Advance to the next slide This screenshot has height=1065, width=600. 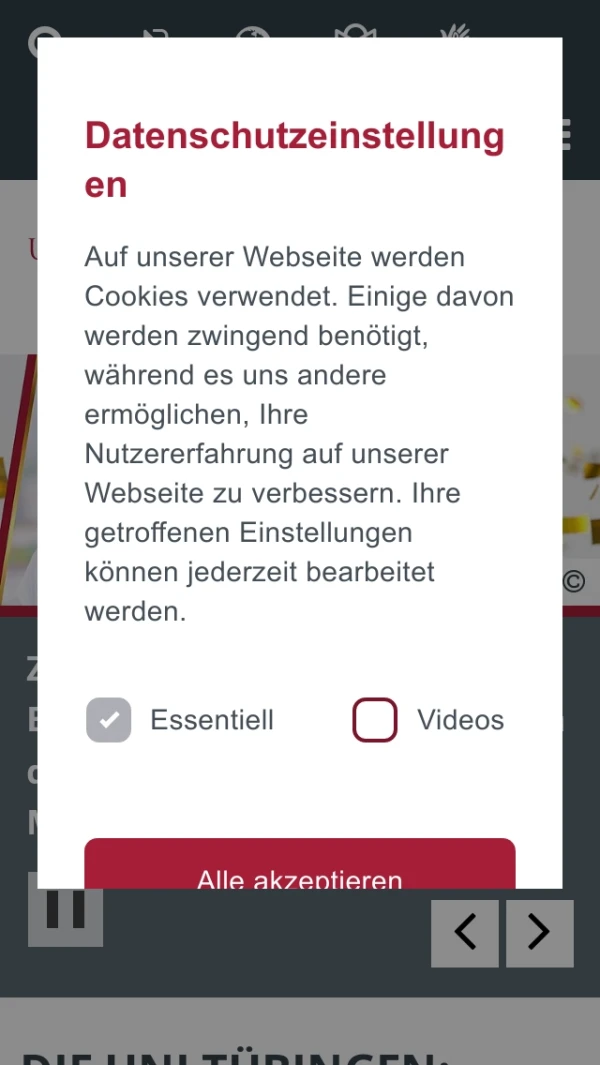[540, 933]
